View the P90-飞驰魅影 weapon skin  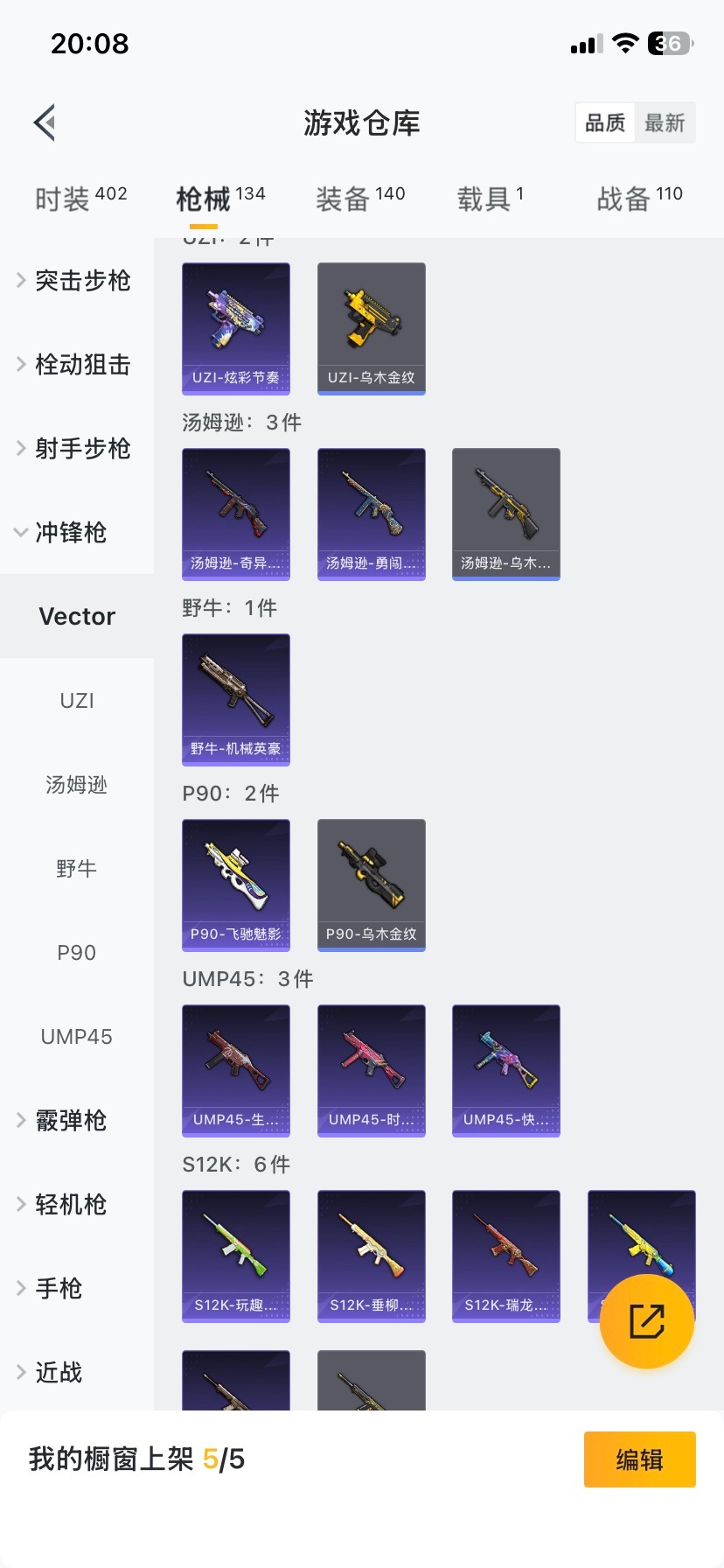[235, 885]
